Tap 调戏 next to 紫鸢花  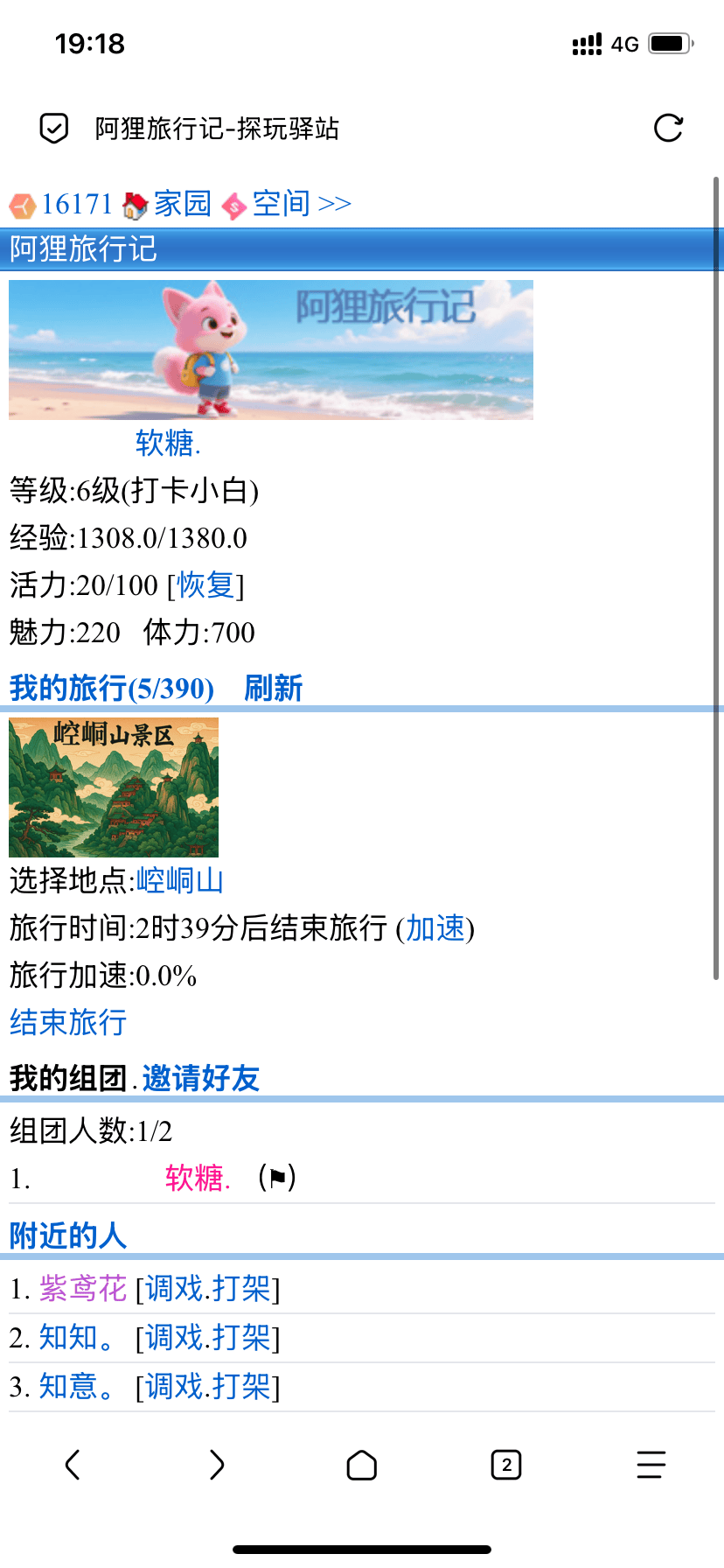174,1289
